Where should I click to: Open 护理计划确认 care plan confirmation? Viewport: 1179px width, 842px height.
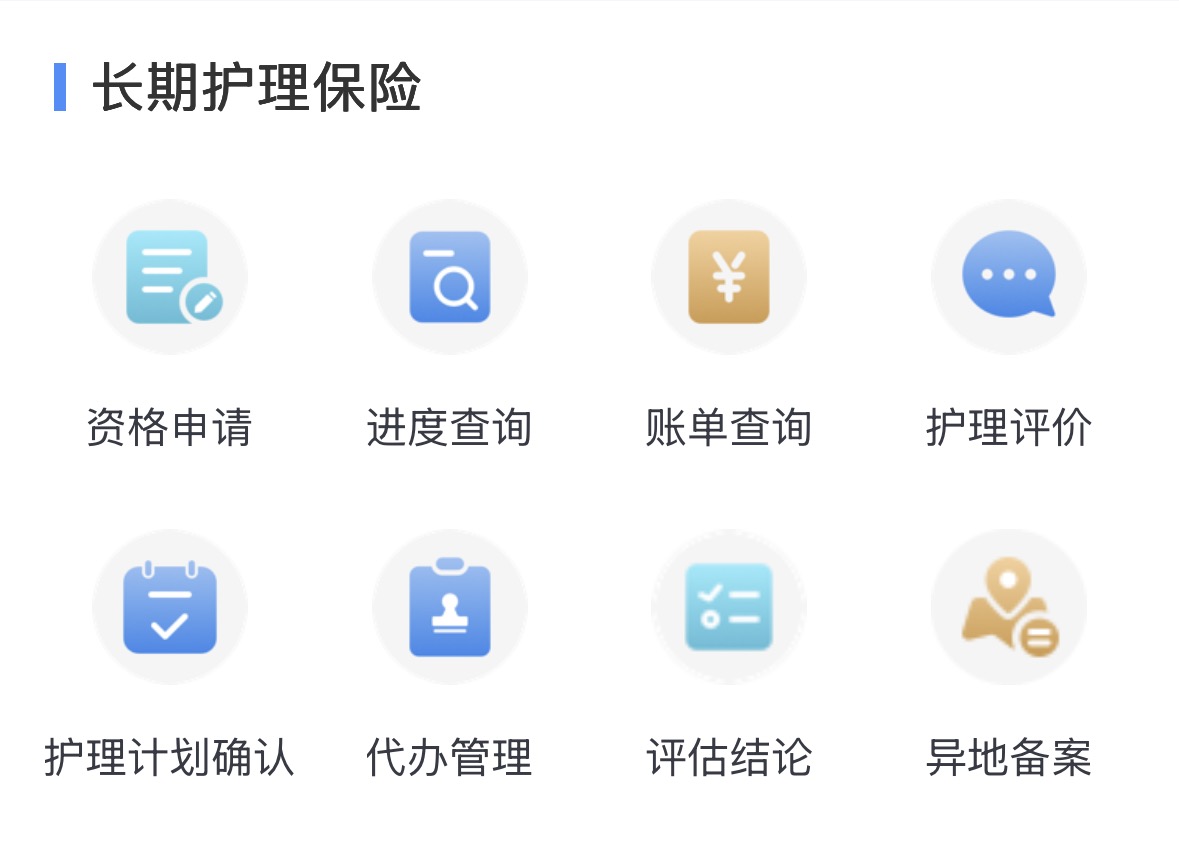tap(169, 607)
